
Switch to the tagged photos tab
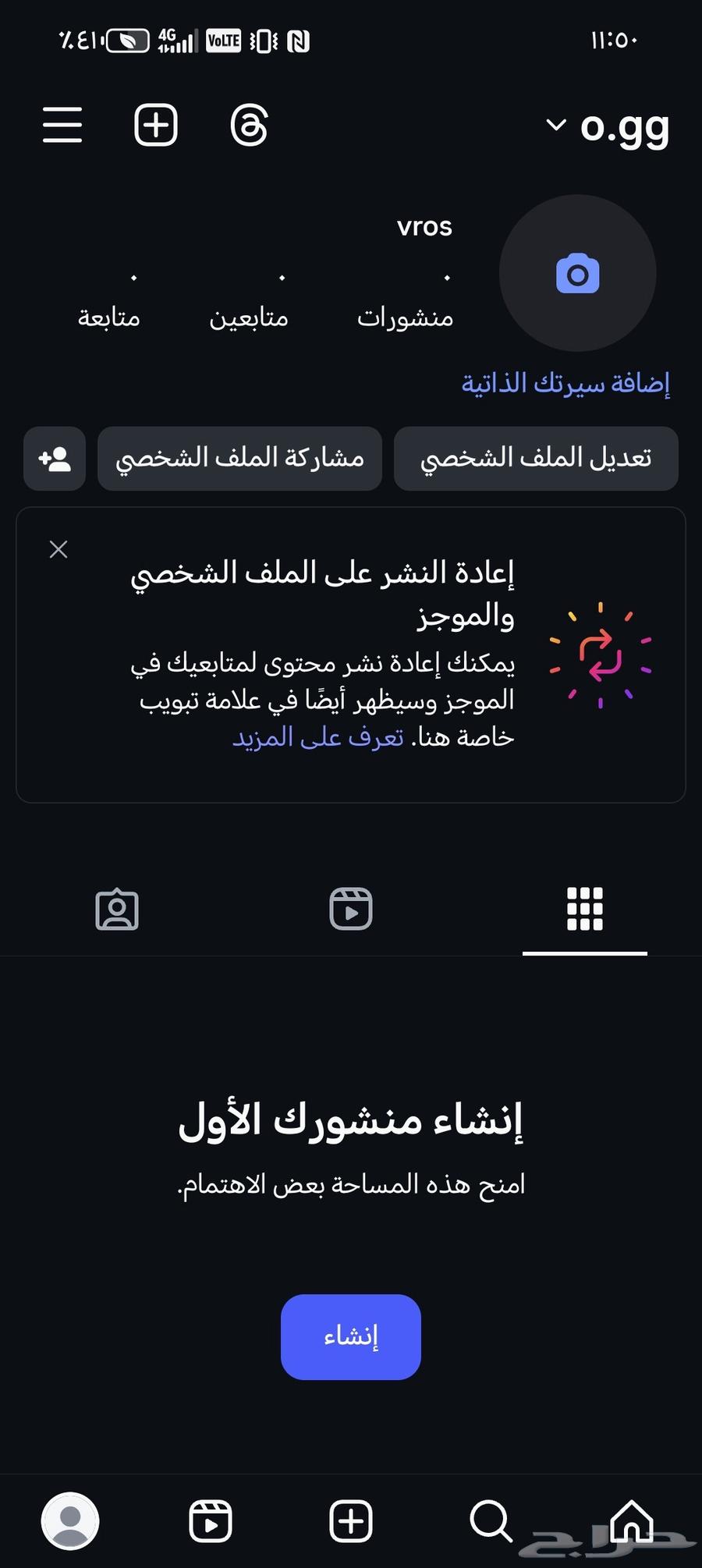click(x=117, y=908)
